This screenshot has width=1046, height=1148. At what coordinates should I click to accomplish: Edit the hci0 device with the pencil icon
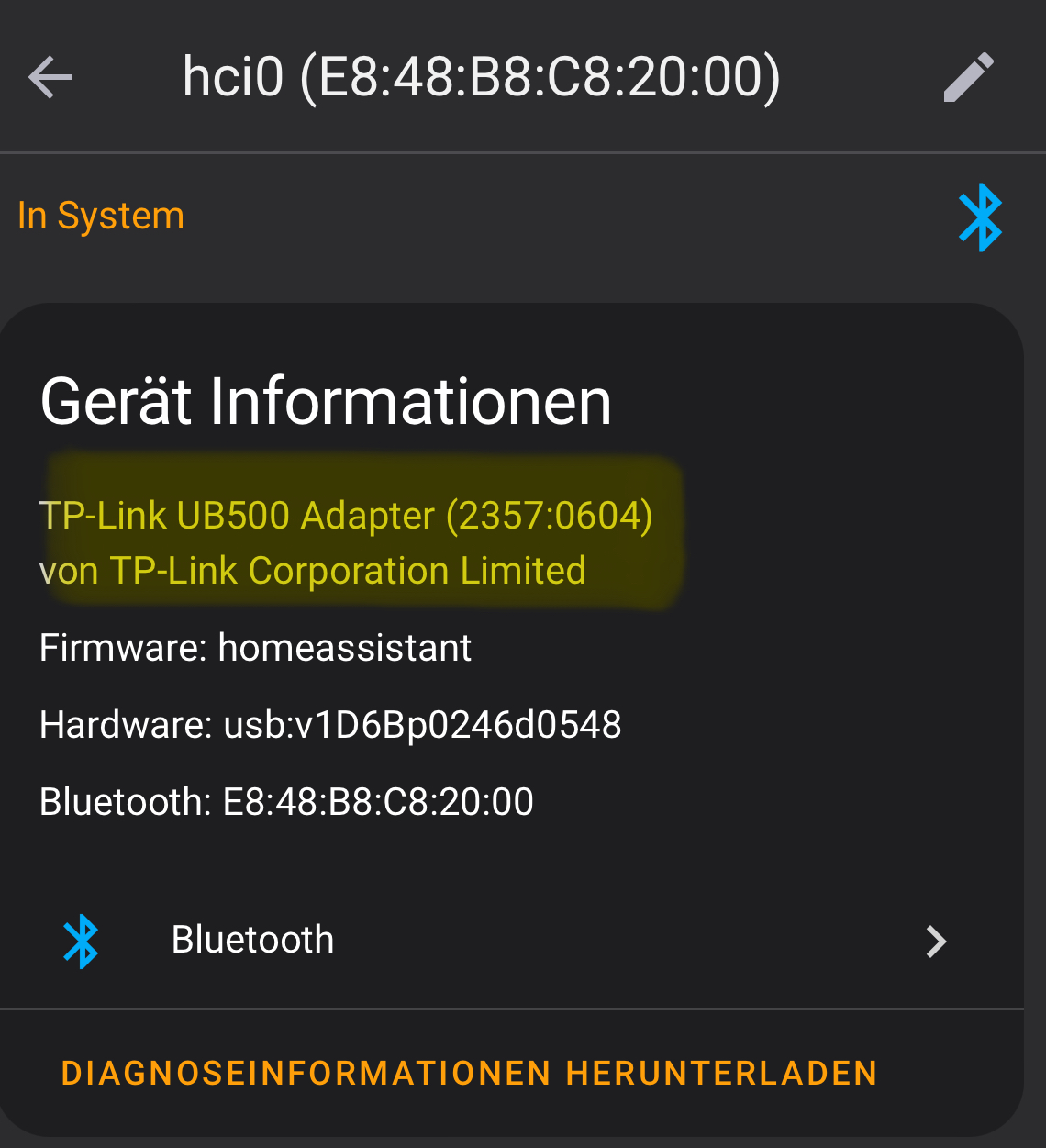(x=969, y=77)
